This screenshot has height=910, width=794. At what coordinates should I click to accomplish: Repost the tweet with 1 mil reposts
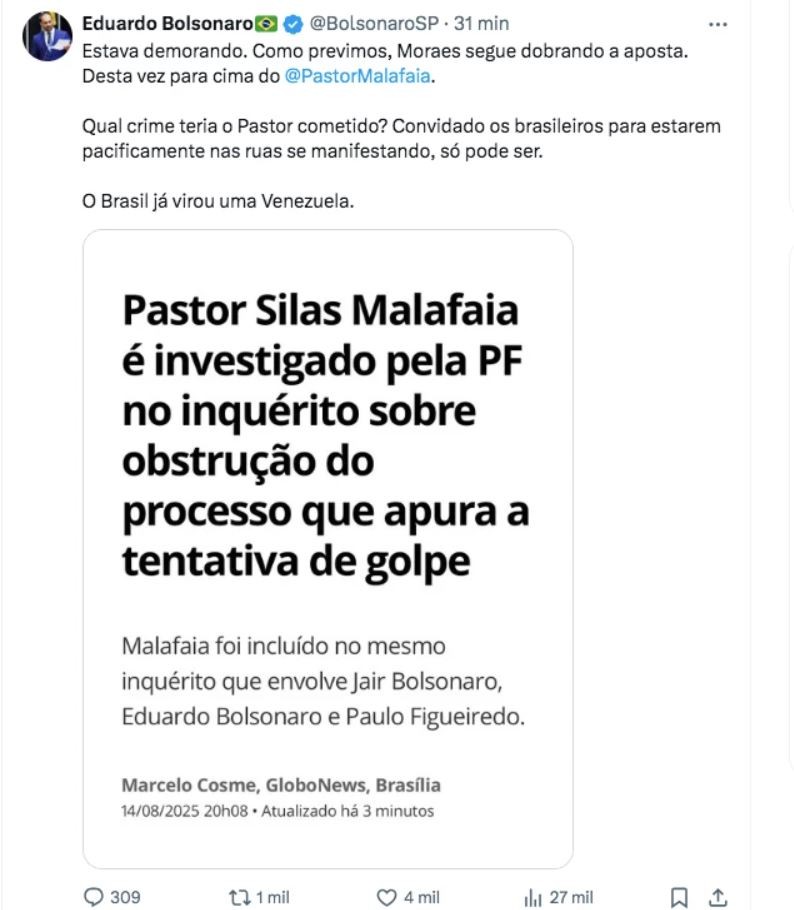(240, 897)
